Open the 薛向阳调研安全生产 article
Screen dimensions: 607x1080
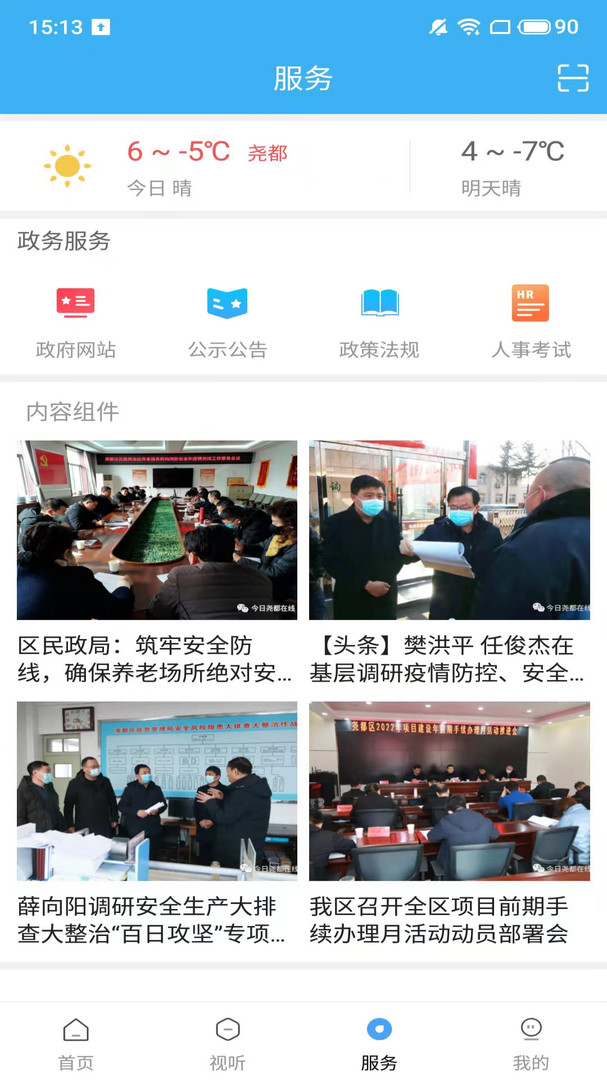[x=157, y=824]
